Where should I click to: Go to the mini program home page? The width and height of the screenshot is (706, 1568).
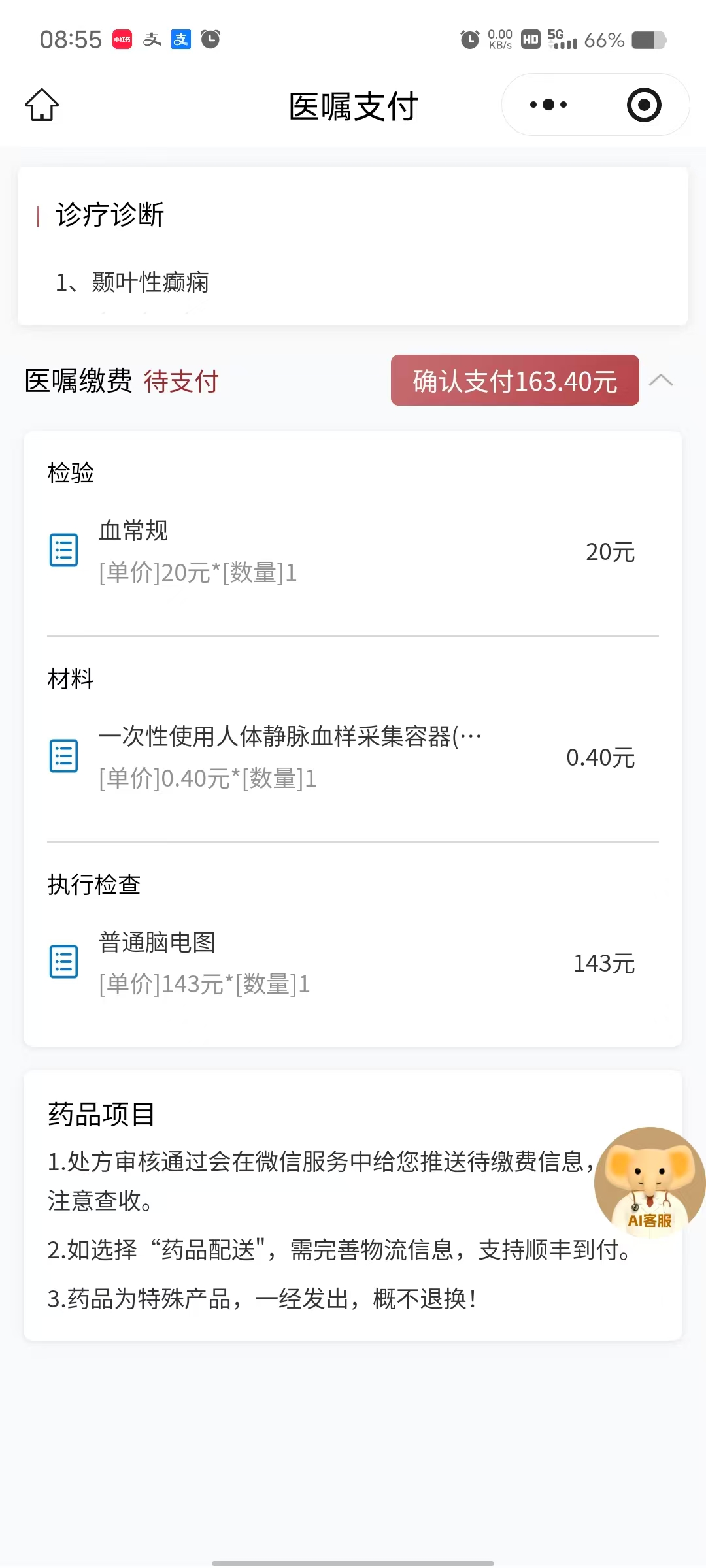coord(42,105)
